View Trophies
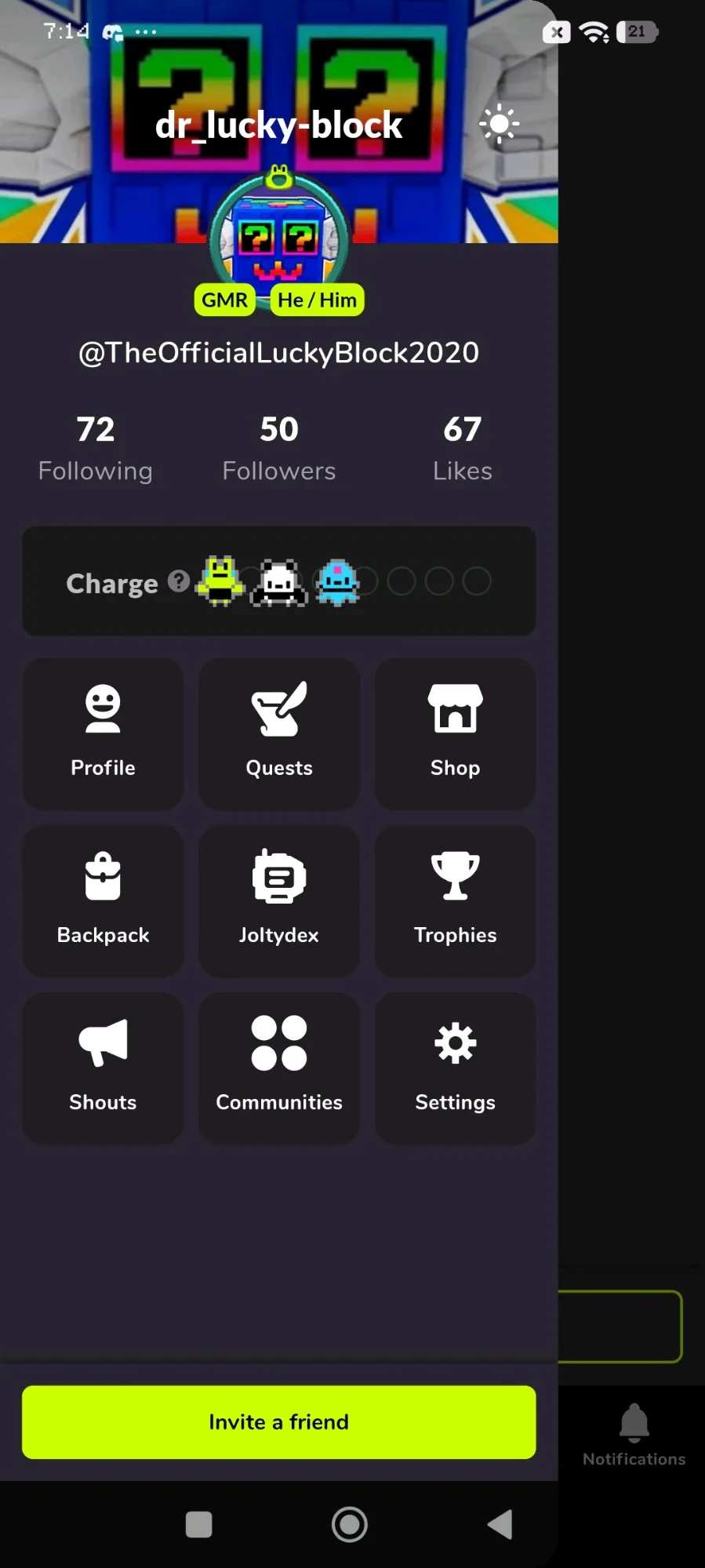Image resolution: width=705 pixels, height=1568 pixels. point(455,900)
